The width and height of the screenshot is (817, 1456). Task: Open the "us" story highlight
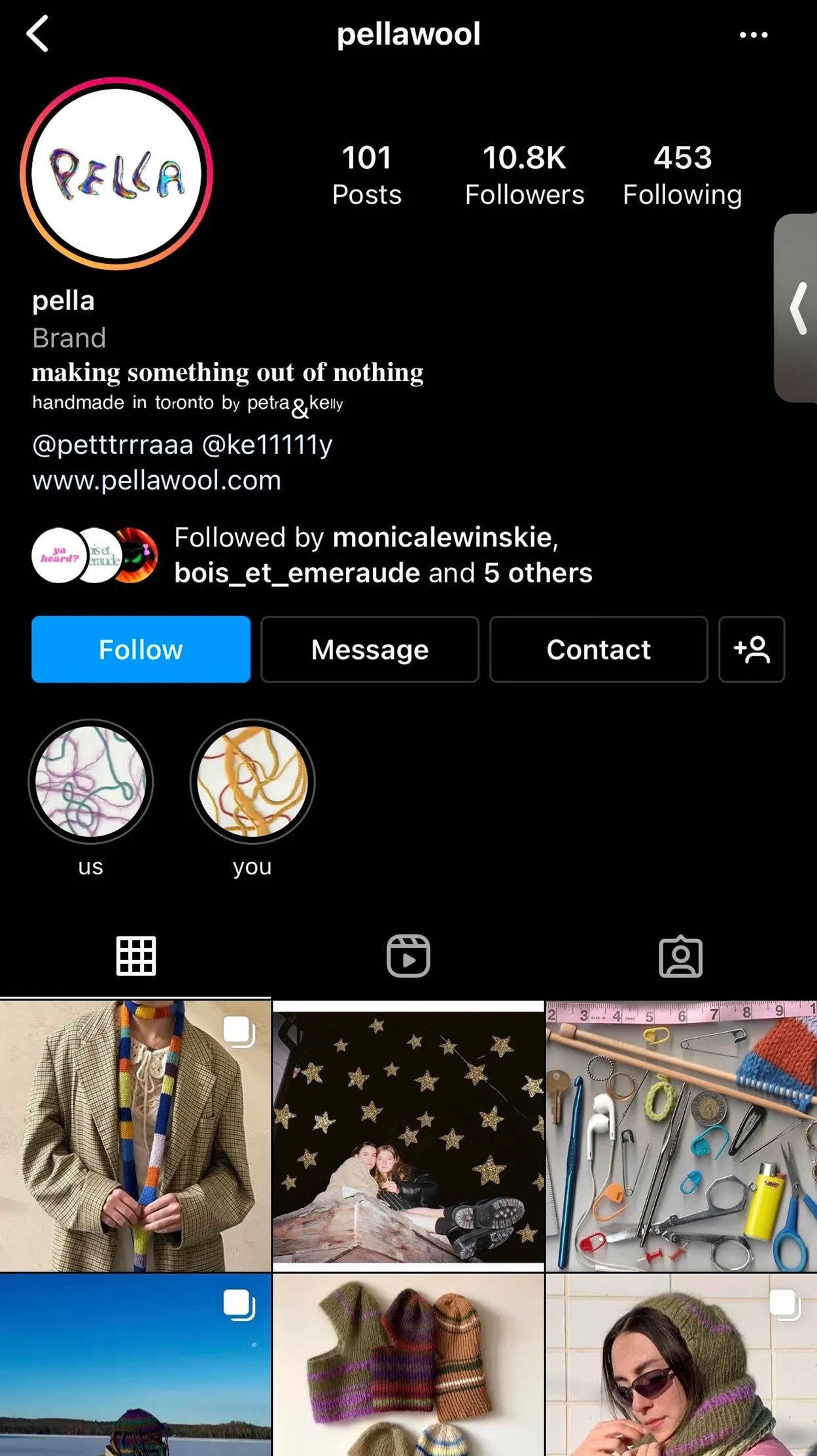tap(90, 781)
